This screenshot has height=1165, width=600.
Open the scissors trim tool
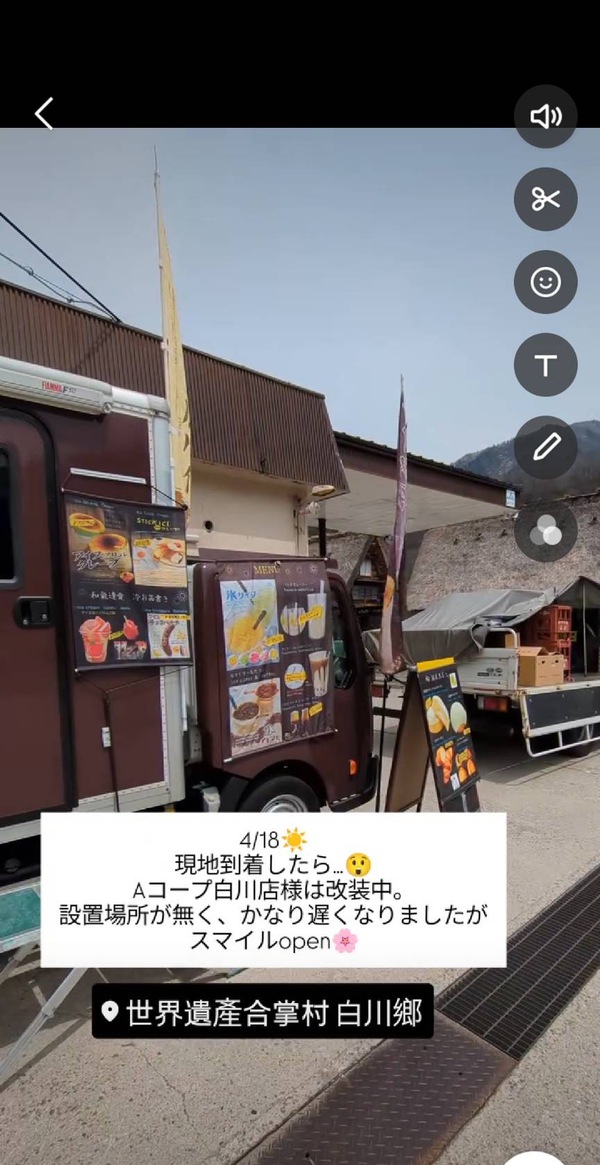point(545,199)
